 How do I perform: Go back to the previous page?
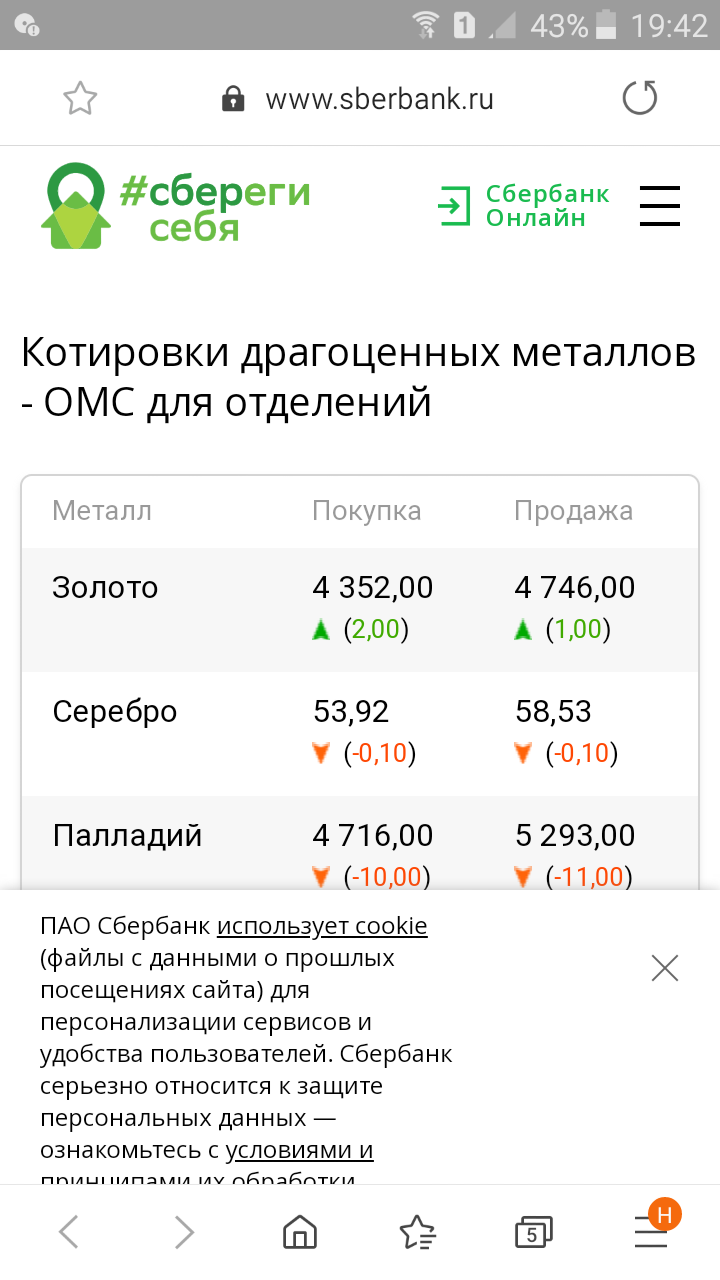68,1232
